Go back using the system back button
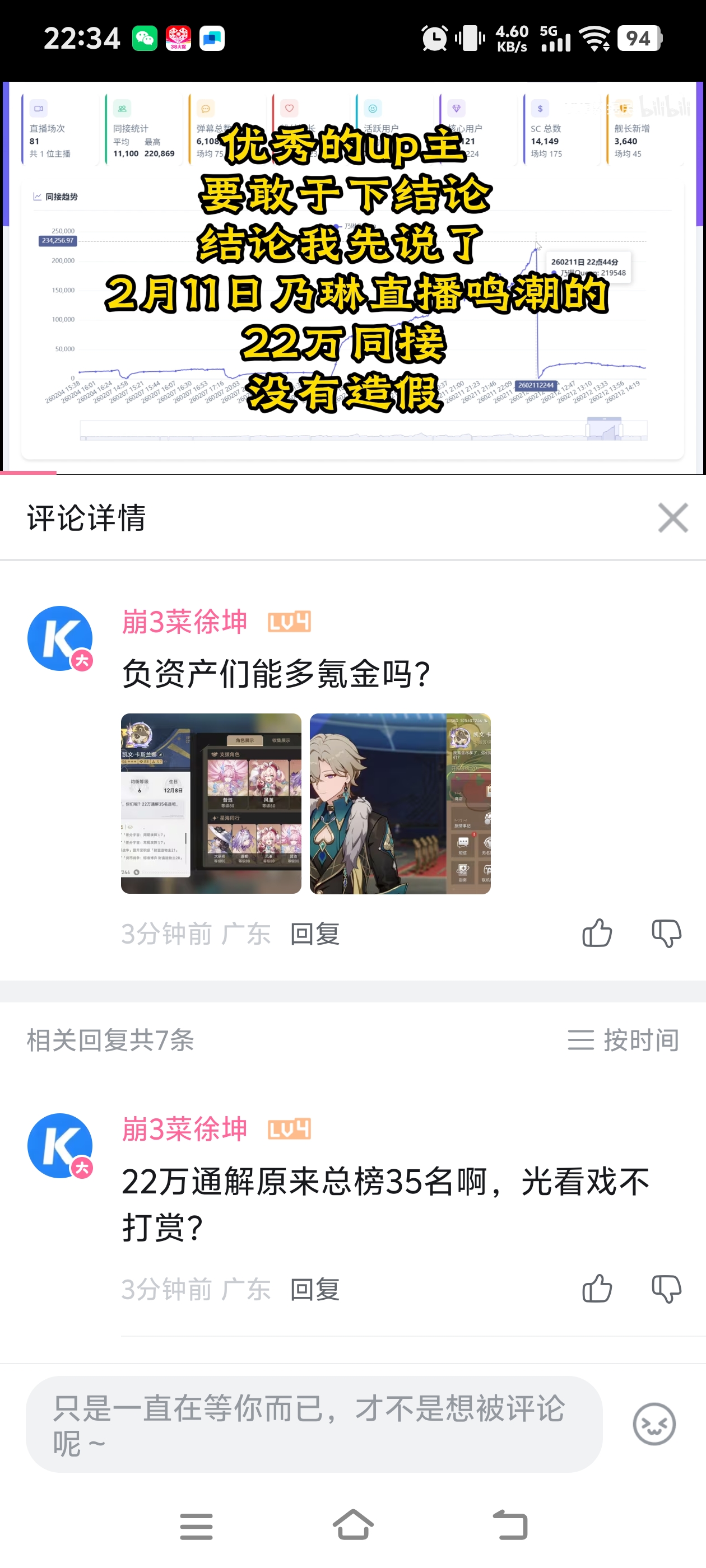Image resolution: width=706 pixels, height=1568 pixels. pyautogui.click(x=509, y=1525)
